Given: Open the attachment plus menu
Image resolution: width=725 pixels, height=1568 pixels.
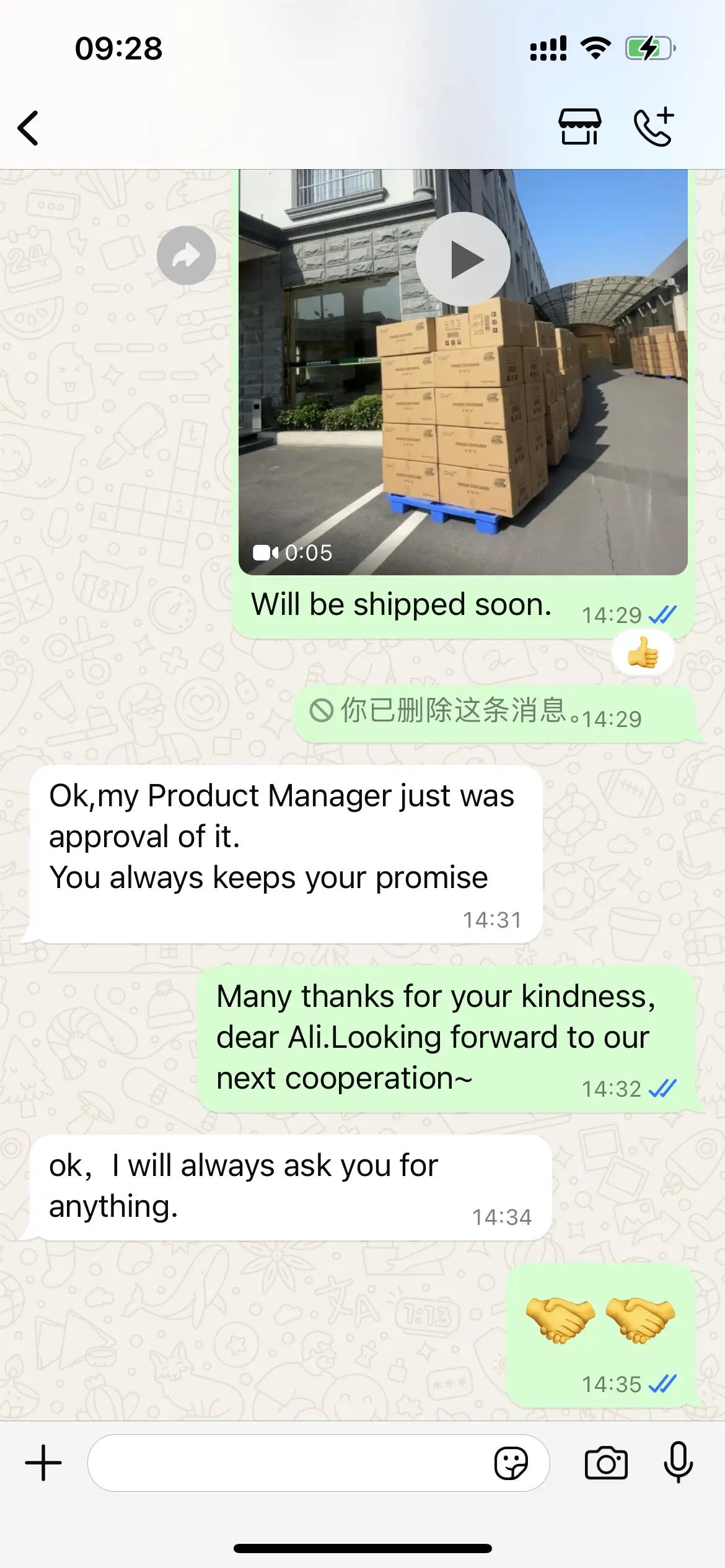Looking at the screenshot, I should click(43, 1463).
